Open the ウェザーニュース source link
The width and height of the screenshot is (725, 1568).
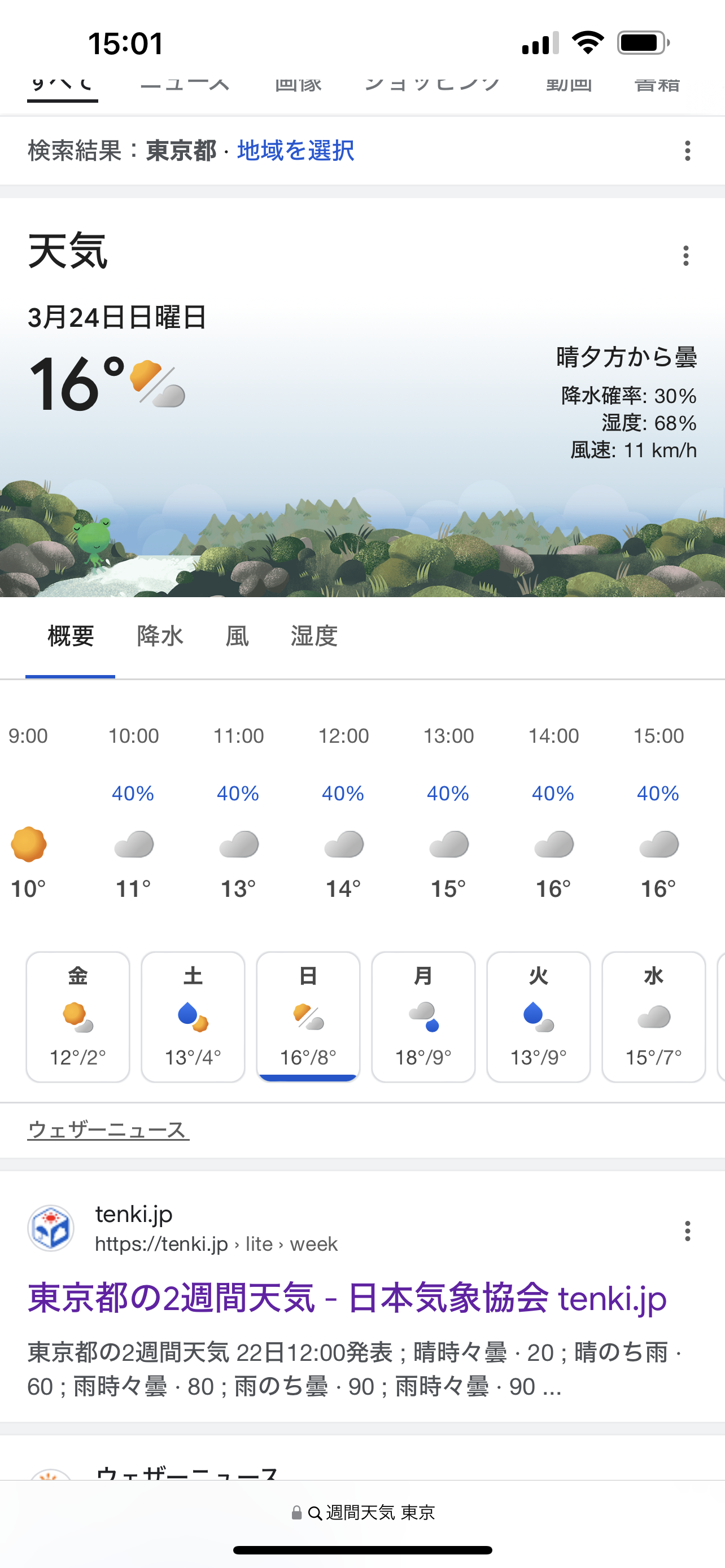tap(108, 1130)
